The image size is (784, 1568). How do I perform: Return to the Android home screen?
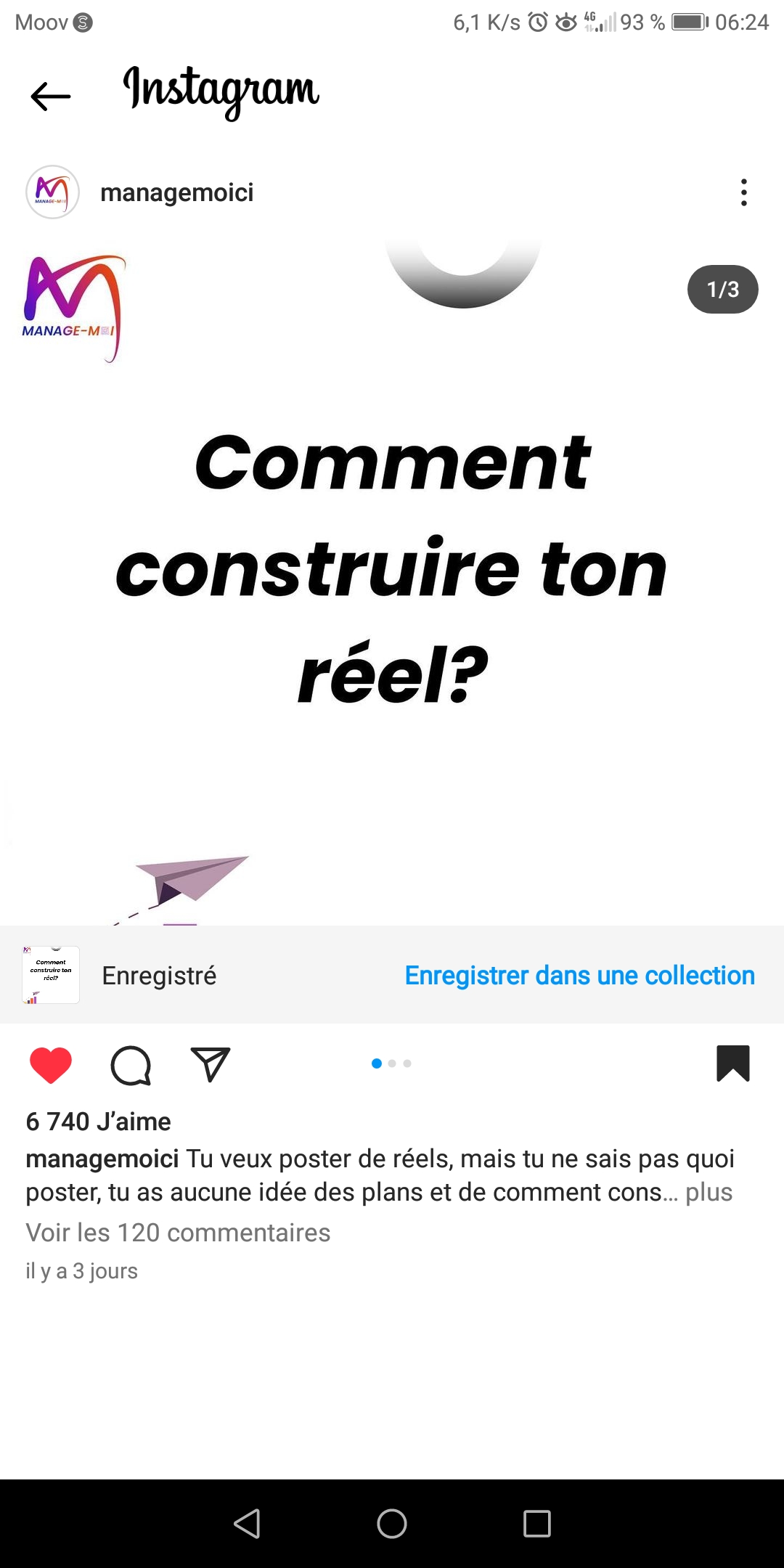[x=392, y=1524]
